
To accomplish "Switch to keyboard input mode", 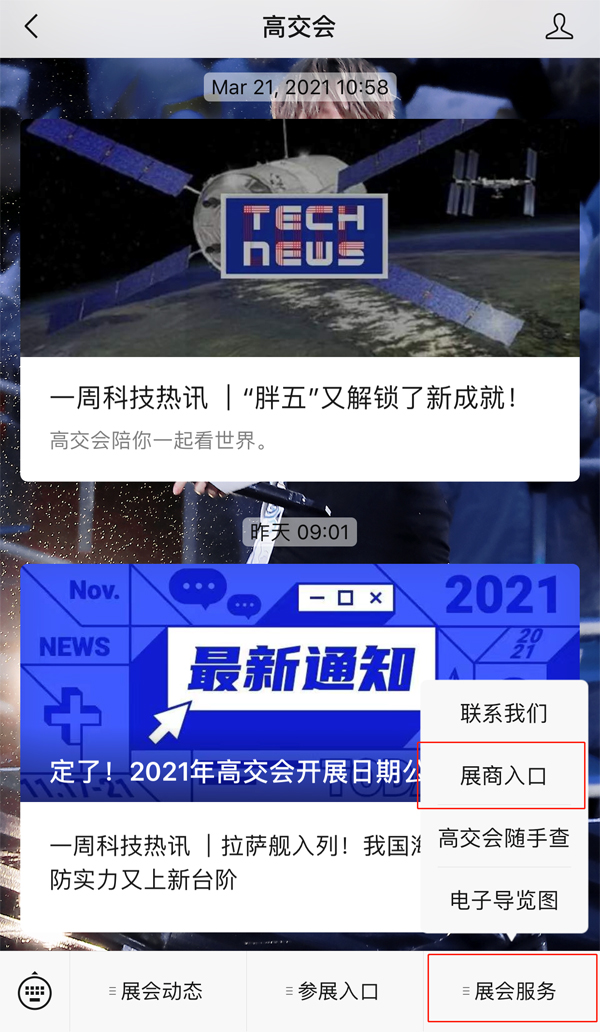I will point(35,991).
